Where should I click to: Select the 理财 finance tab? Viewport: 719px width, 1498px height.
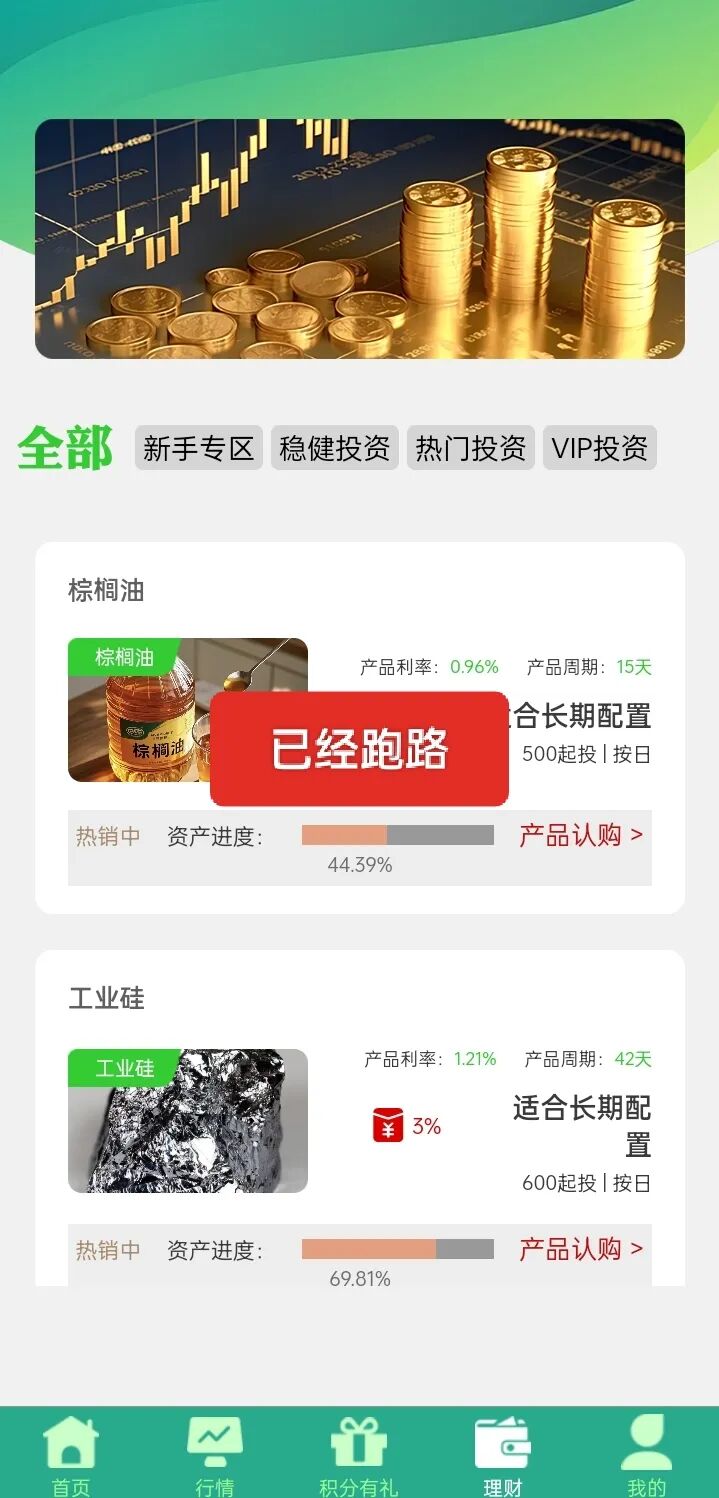pyautogui.click(x=502, y=1455)
